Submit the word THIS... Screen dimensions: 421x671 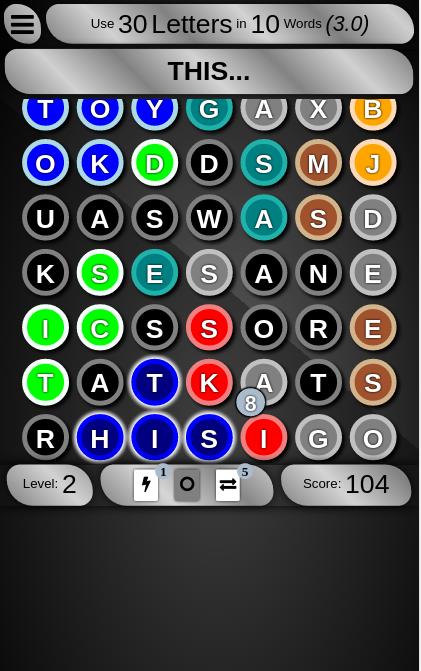point(209,71)
